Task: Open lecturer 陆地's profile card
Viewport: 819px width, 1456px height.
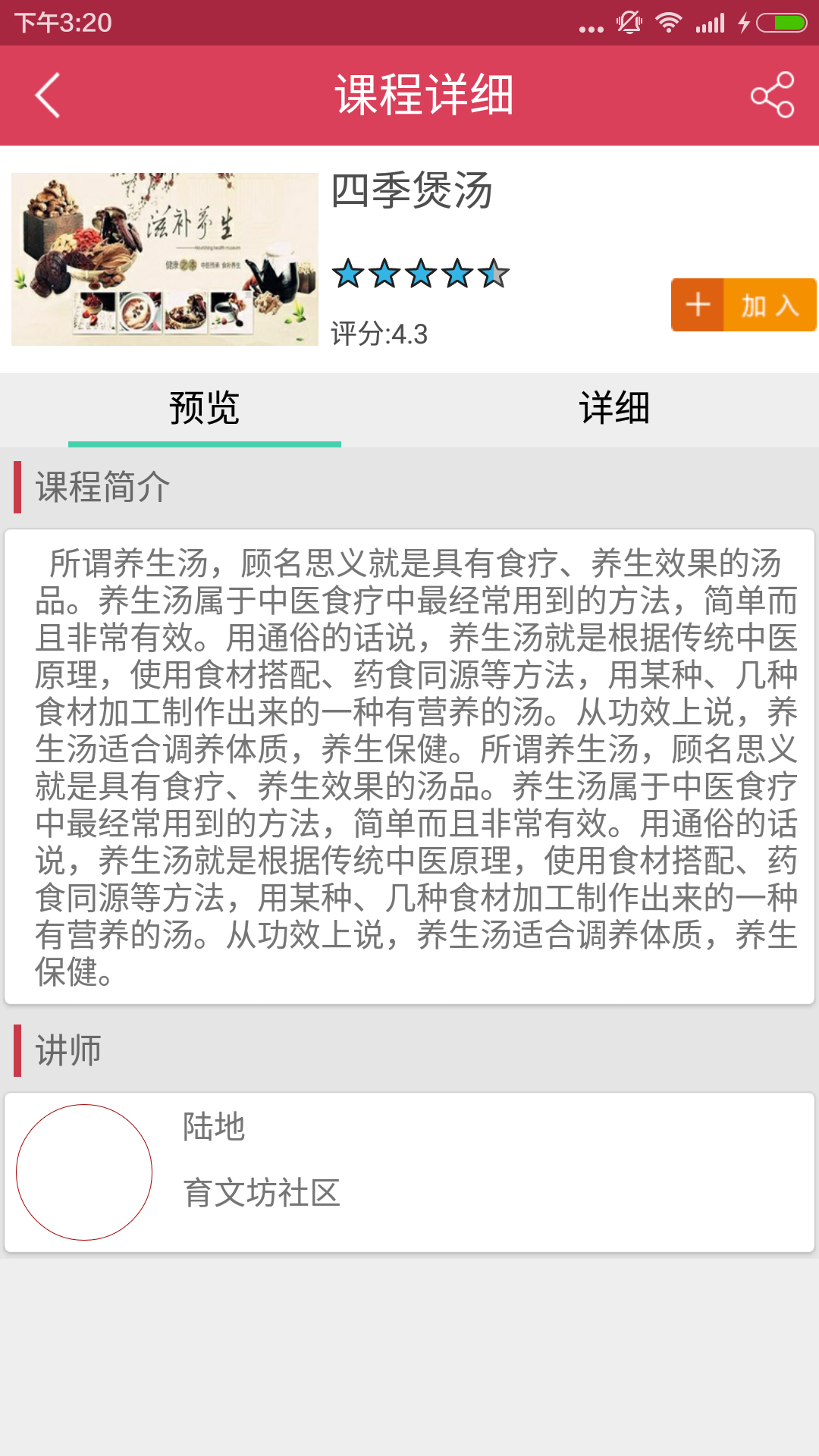Action: [x=409, y=1172]
